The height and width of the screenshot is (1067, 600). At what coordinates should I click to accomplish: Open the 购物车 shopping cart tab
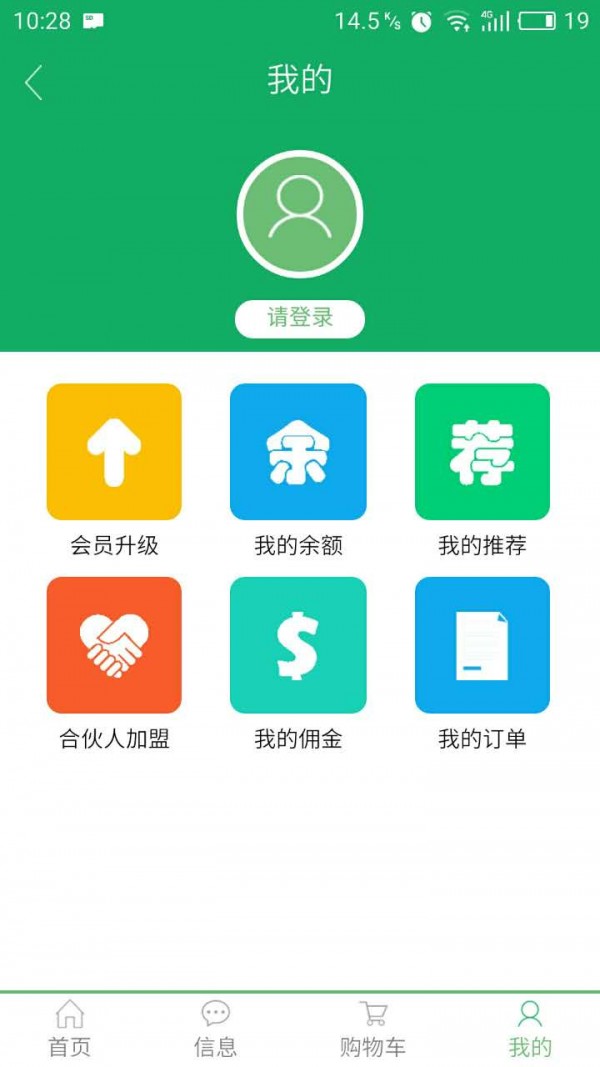pyautogui.click(x=372, y=1029)
